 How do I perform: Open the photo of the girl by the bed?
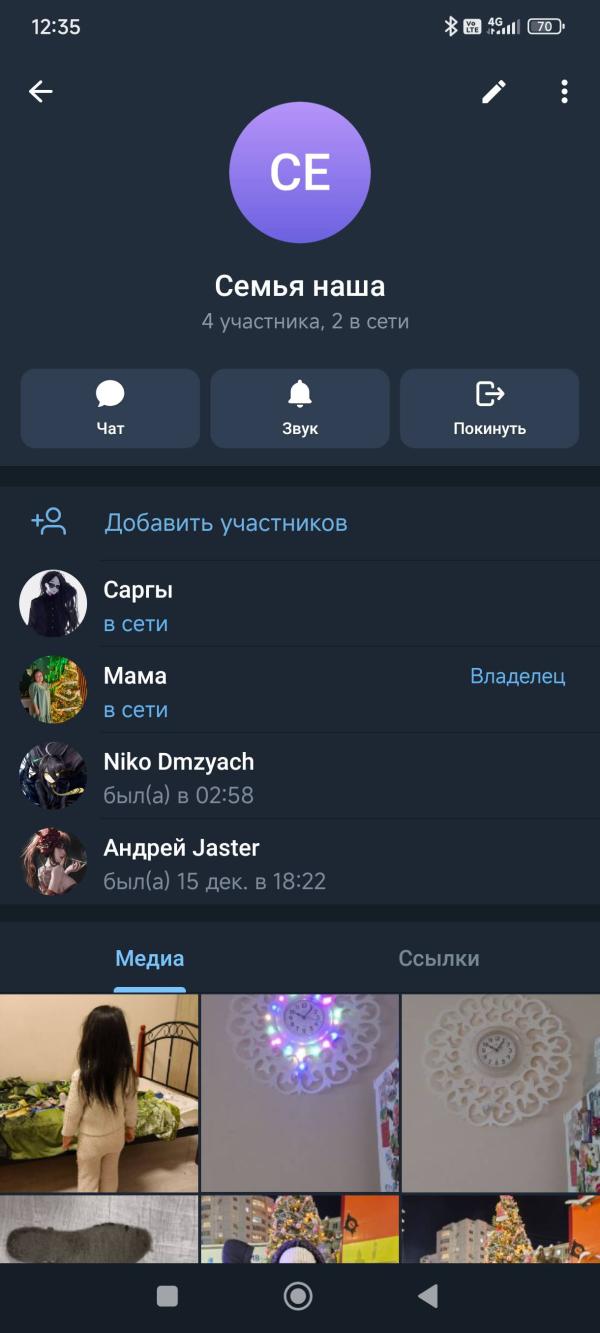click(99, 1093)
